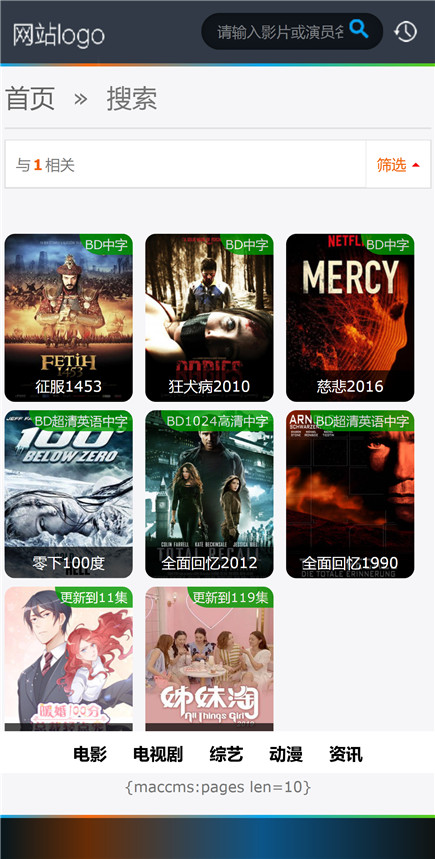The image size is (435, 859).
Task: Switch to the 电视剧 section
Action: click(x=158, y=754)
